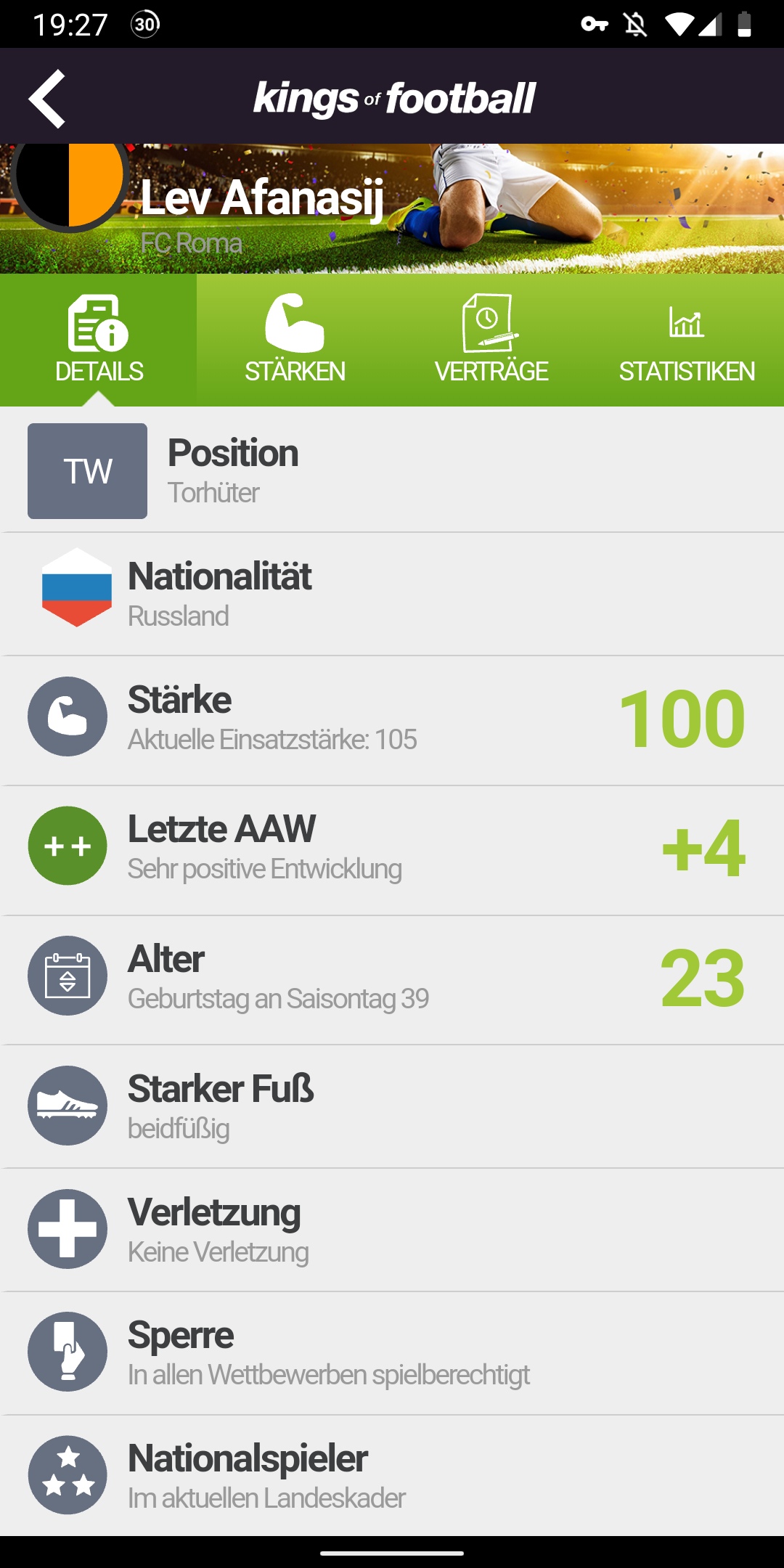This screenshot has height=1568, width=784.
Task: Select the Details tab
Action: click(99, 340)
